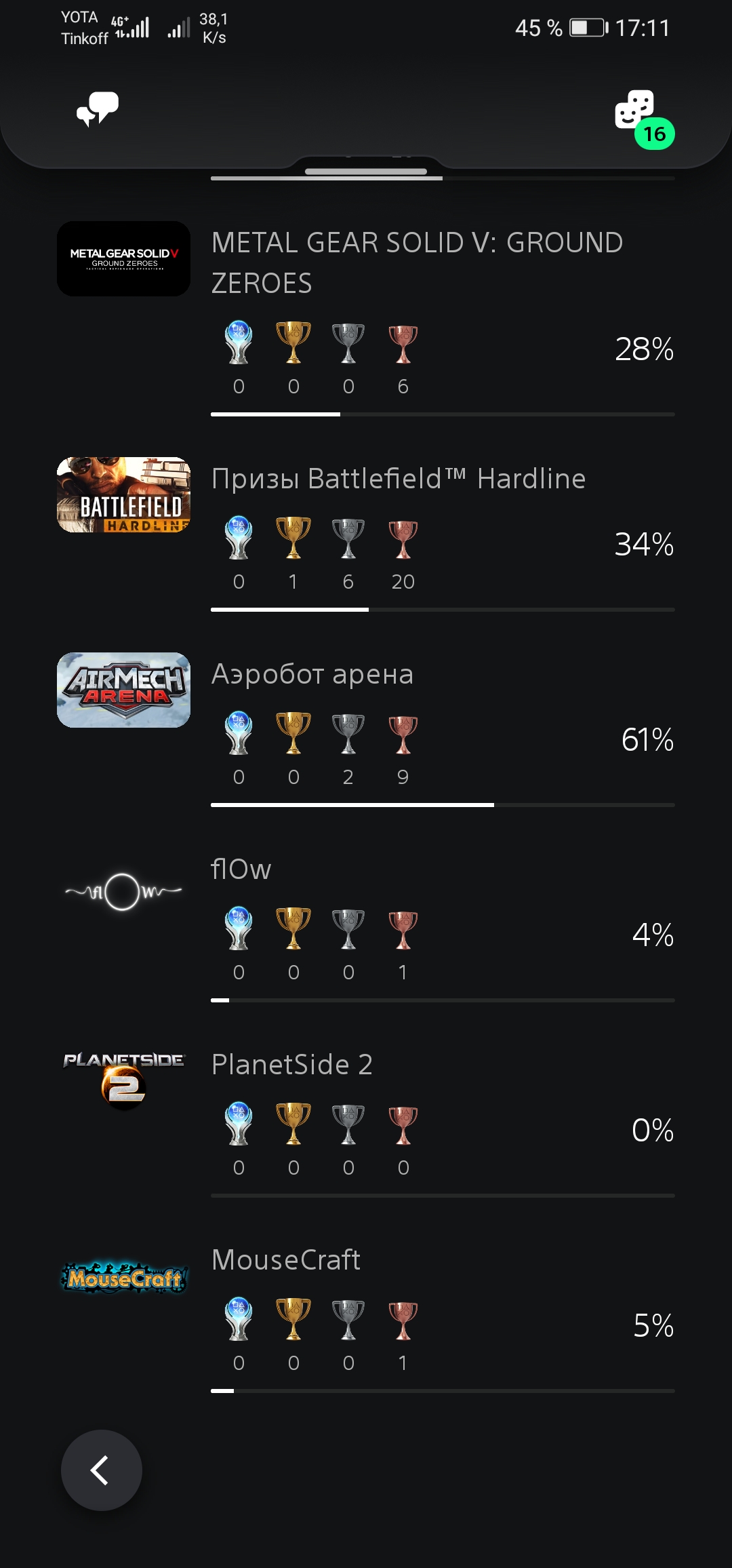Open flOw trophy details
The width and height of the screenshot is (732, 1568).
(366, 924)
